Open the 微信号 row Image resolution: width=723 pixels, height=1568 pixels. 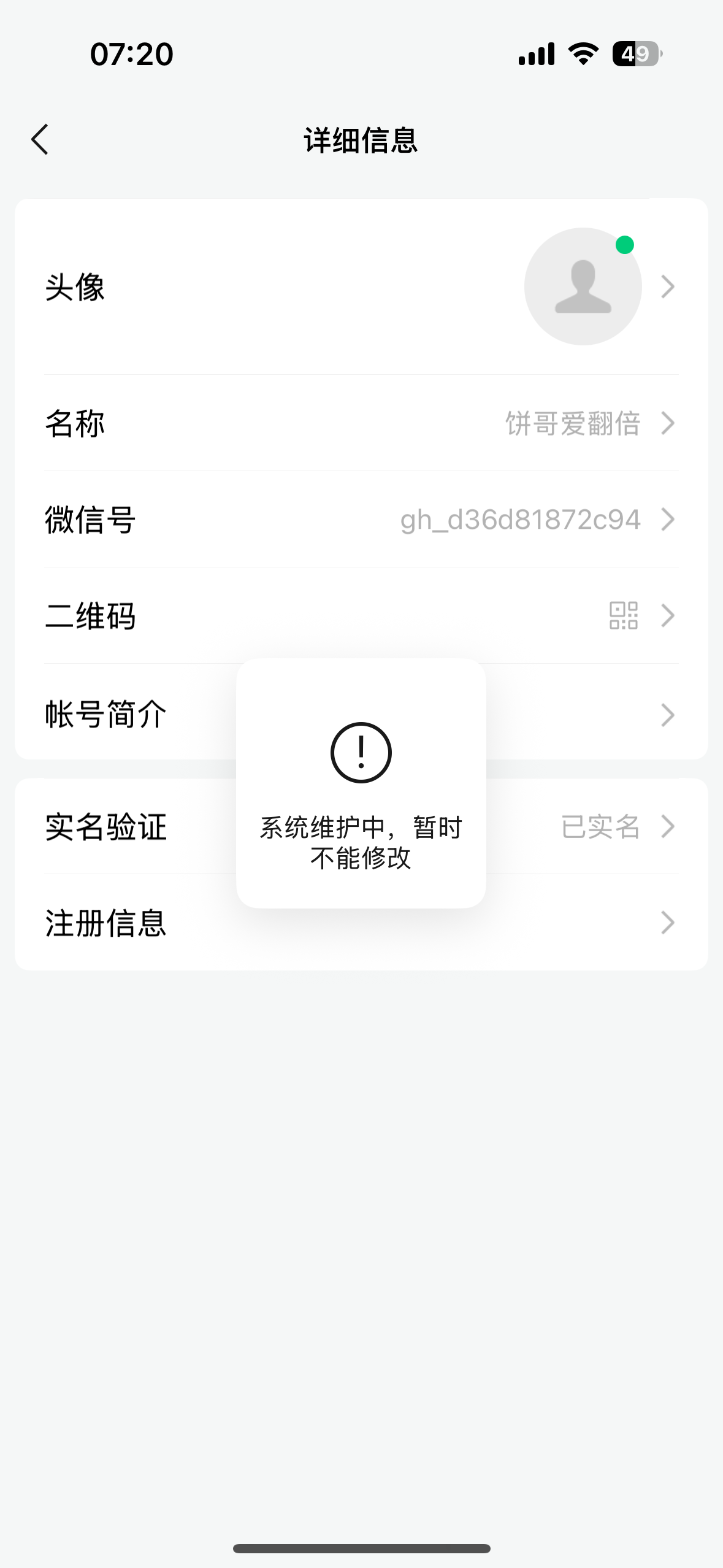(x=361, y=520)
